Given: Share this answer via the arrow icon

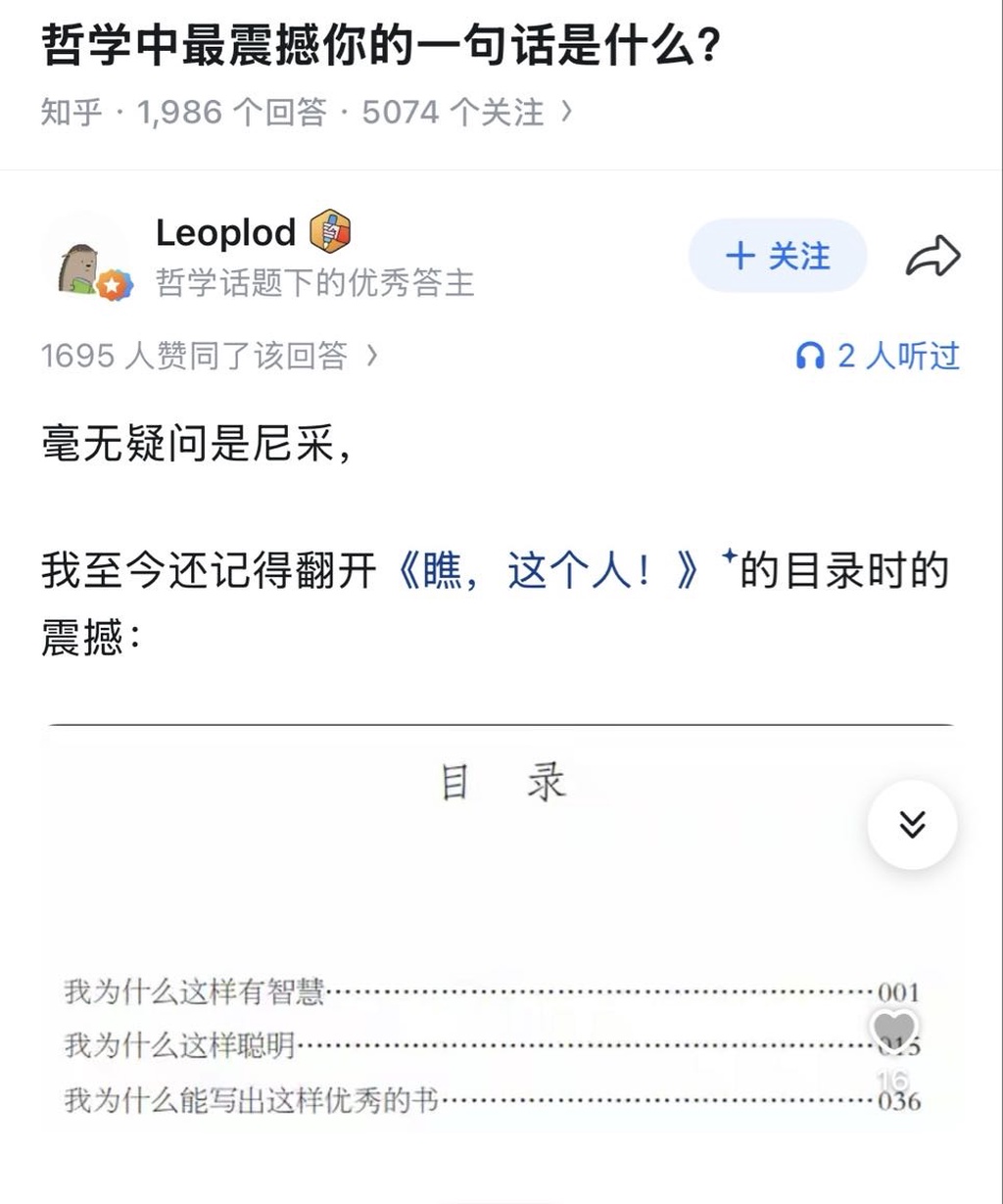Looking at the screenshot, I should [932, 258].
